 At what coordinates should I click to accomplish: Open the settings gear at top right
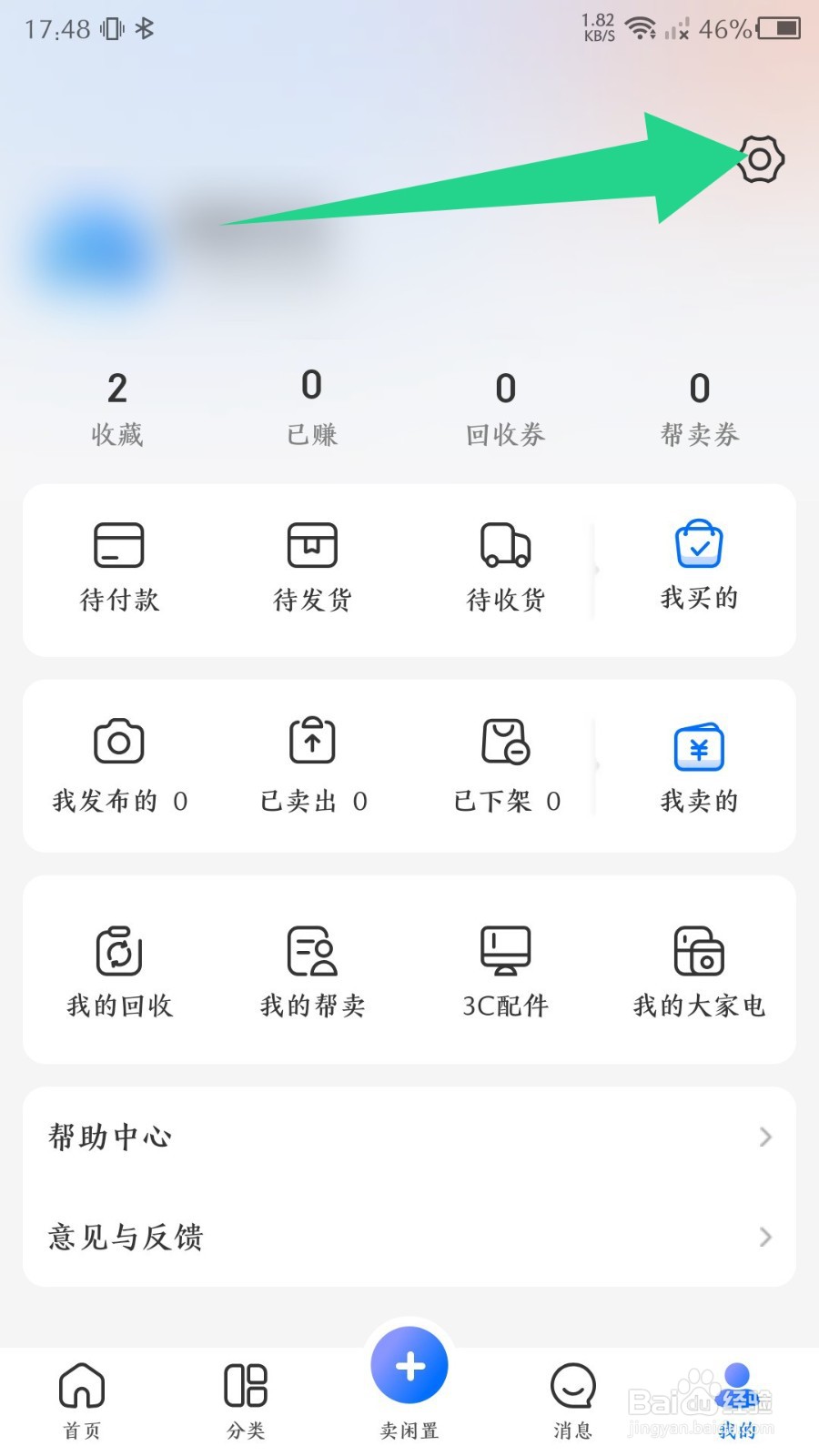coord(760,160)
